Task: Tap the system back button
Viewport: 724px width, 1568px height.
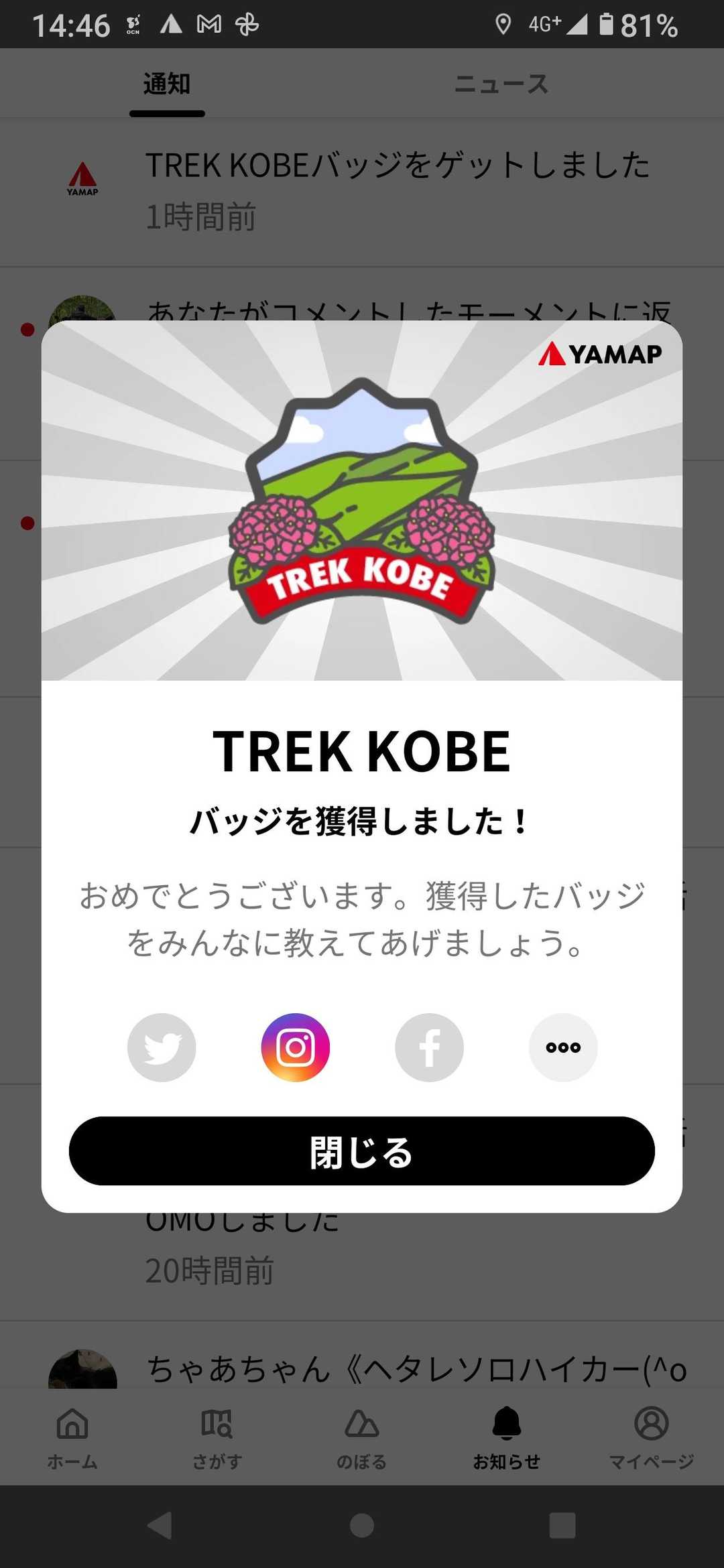Action: (x=161, y=1526)
